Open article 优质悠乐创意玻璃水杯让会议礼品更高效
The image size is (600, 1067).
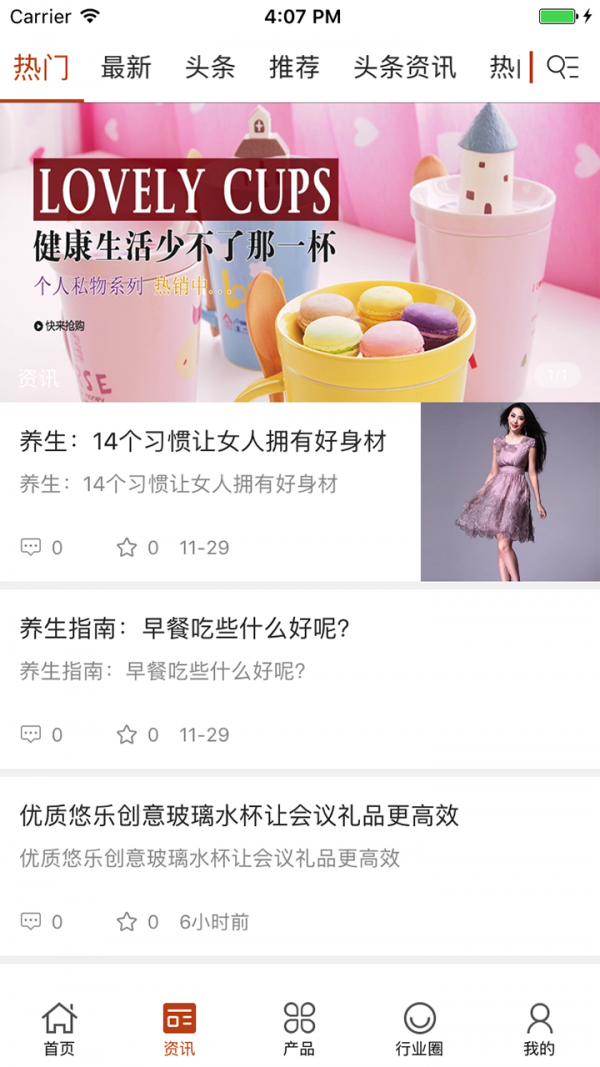tap(239, 816)
